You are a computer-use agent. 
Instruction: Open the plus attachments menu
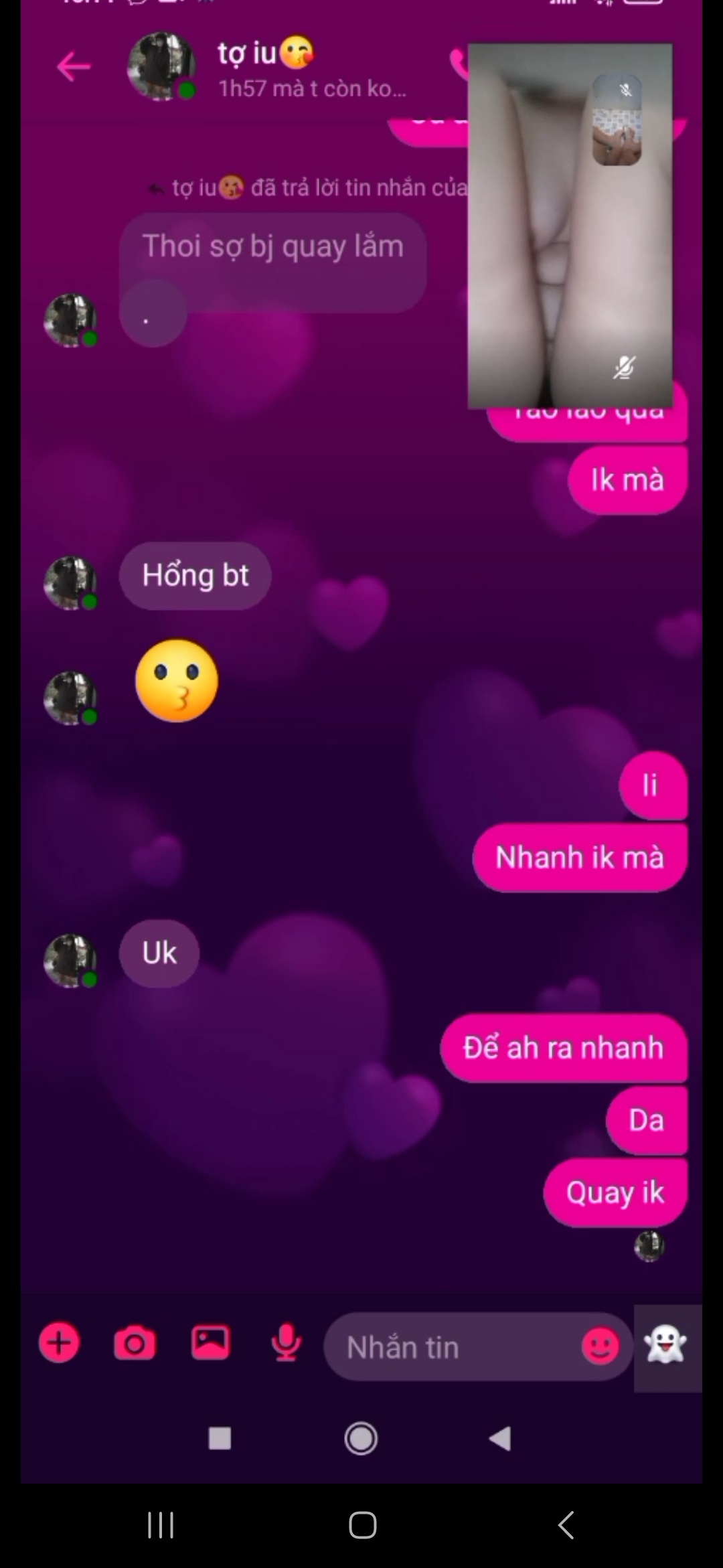click(x=60, y=1342)
